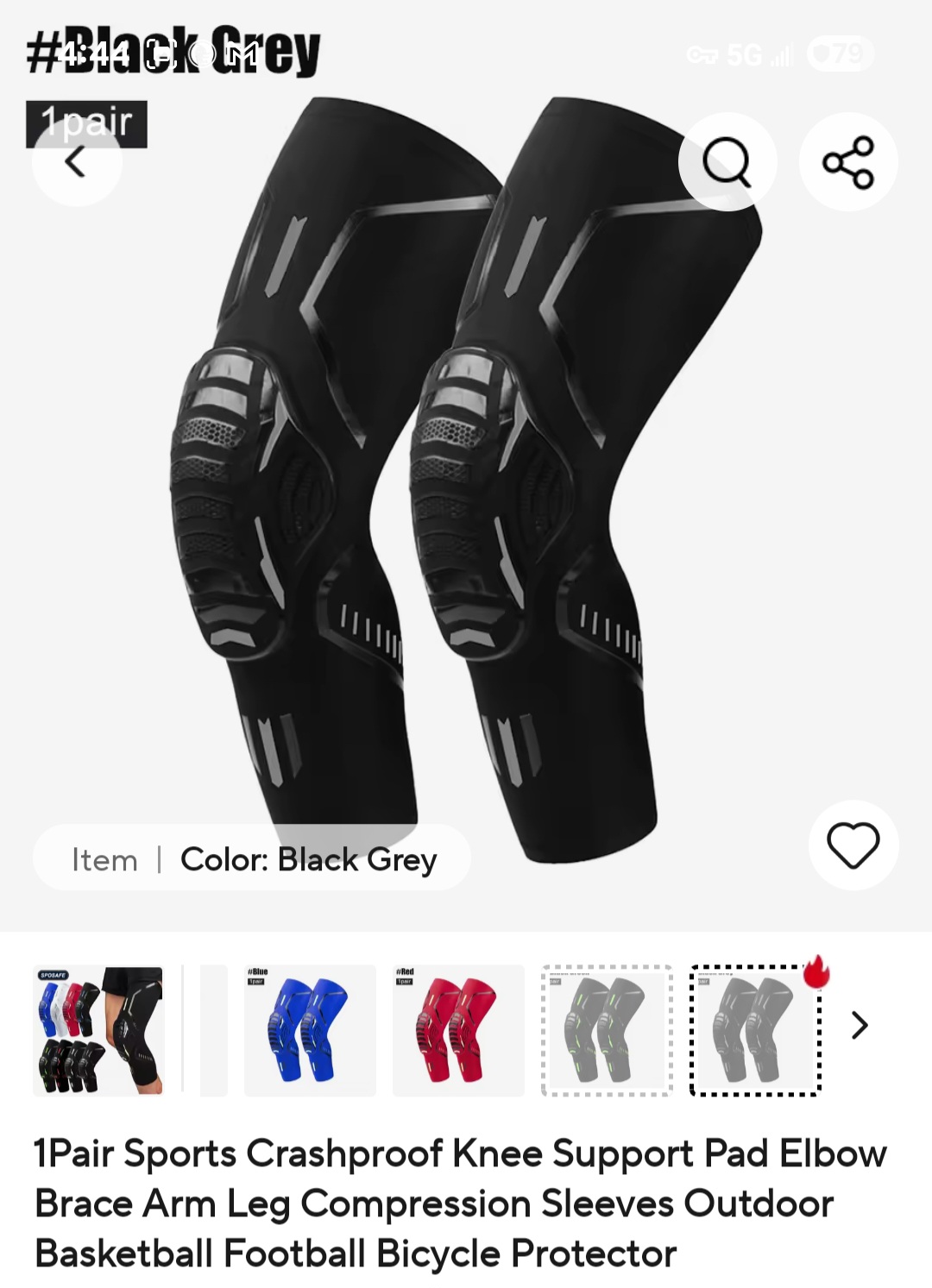Share this knee pad product

(847, 161)
